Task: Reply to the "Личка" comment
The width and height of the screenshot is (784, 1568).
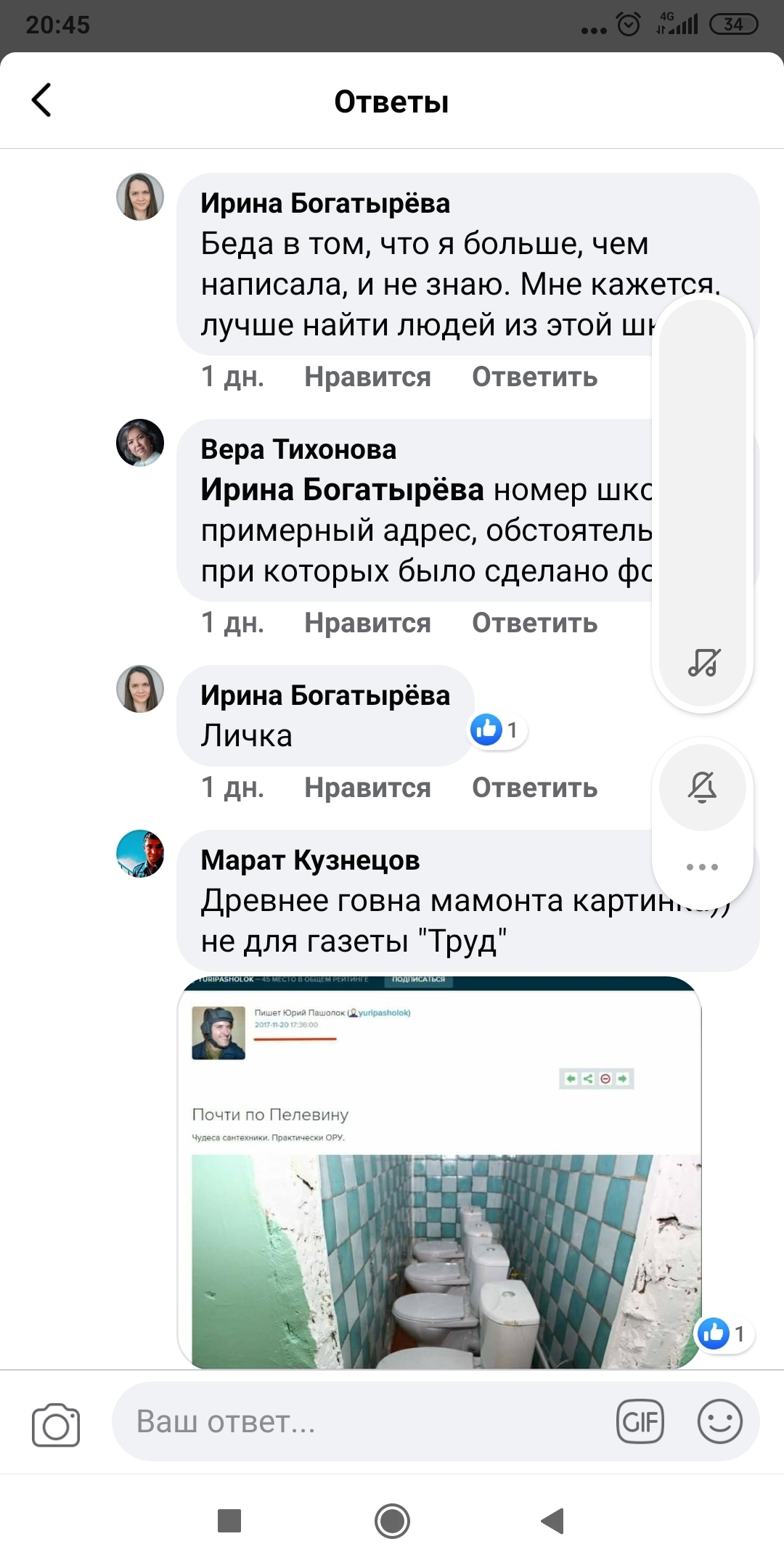Action: pos(534,788)
